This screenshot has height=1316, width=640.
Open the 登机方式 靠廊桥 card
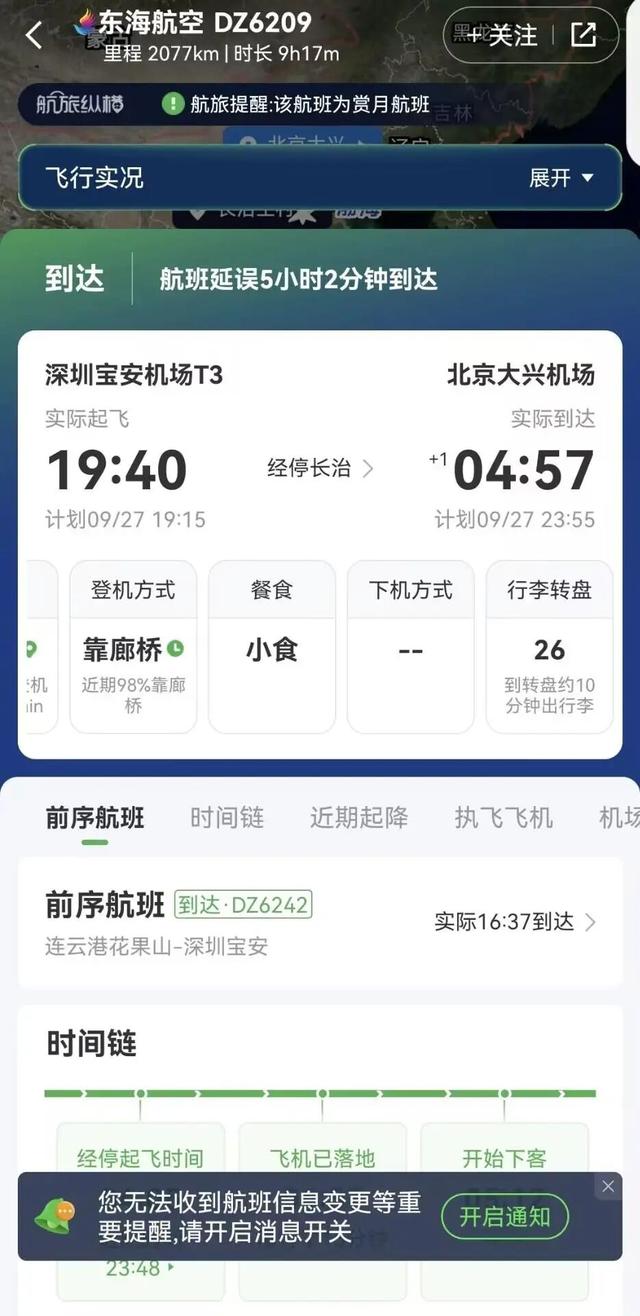(x=133, y=647)
